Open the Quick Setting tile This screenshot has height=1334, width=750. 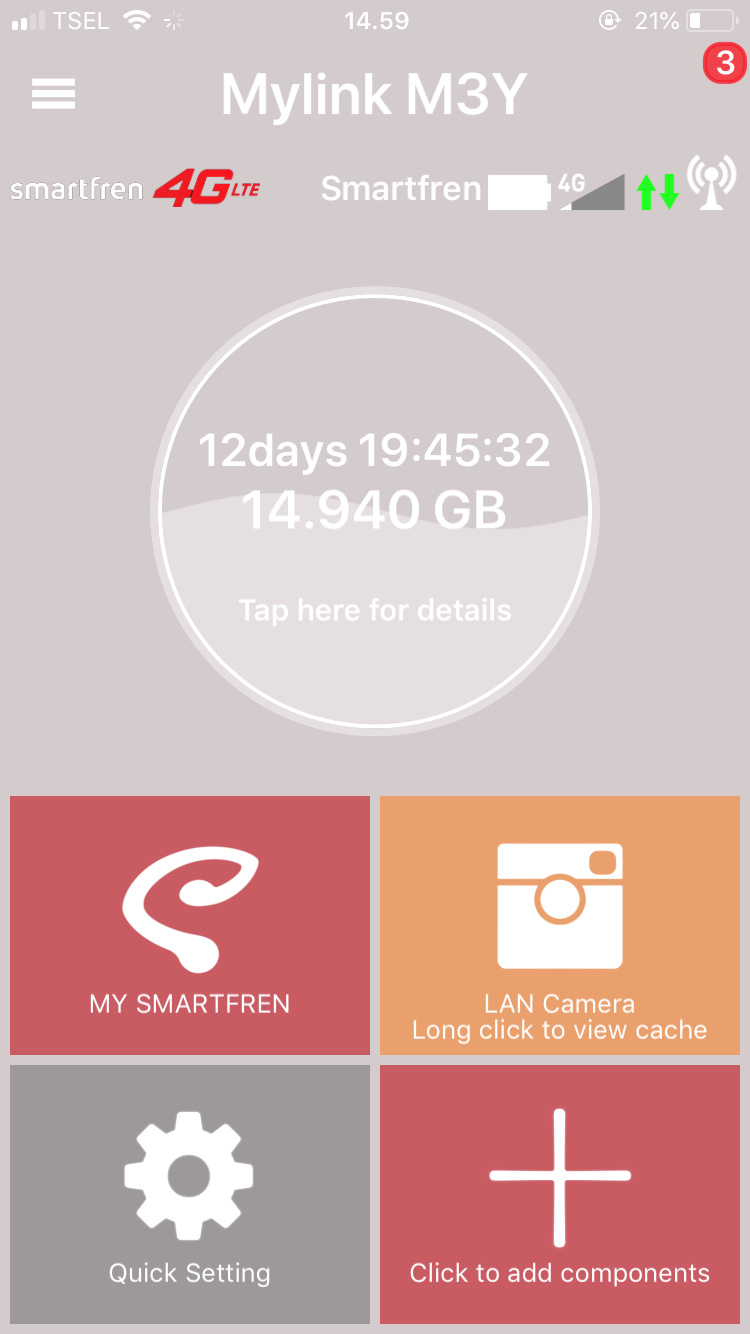(190, 1194)
